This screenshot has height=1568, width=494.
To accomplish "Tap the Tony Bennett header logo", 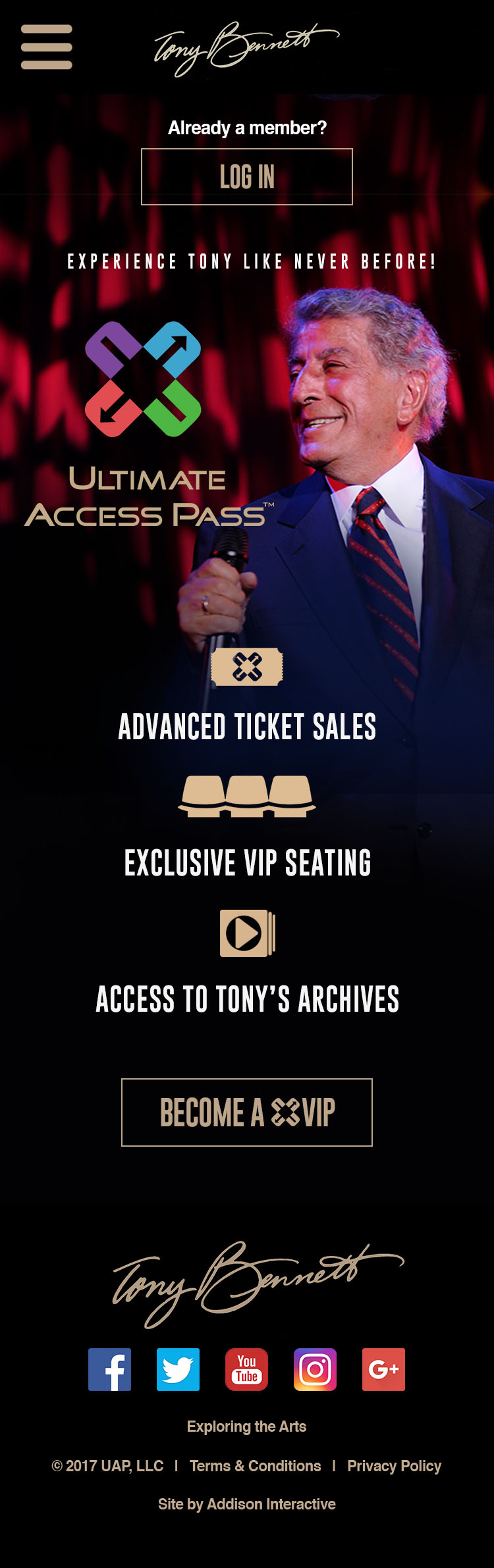I will pos(246,47).
